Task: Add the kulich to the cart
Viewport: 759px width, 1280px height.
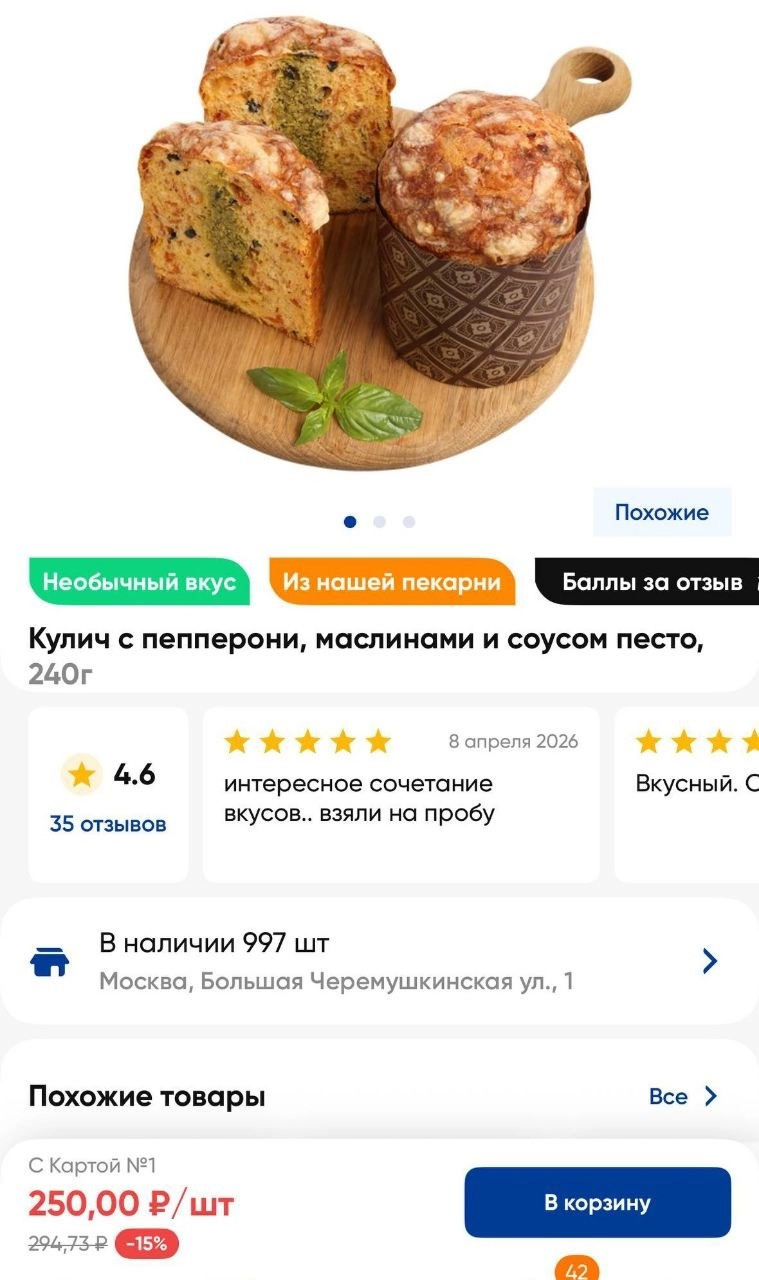Action: (597, 1202)
